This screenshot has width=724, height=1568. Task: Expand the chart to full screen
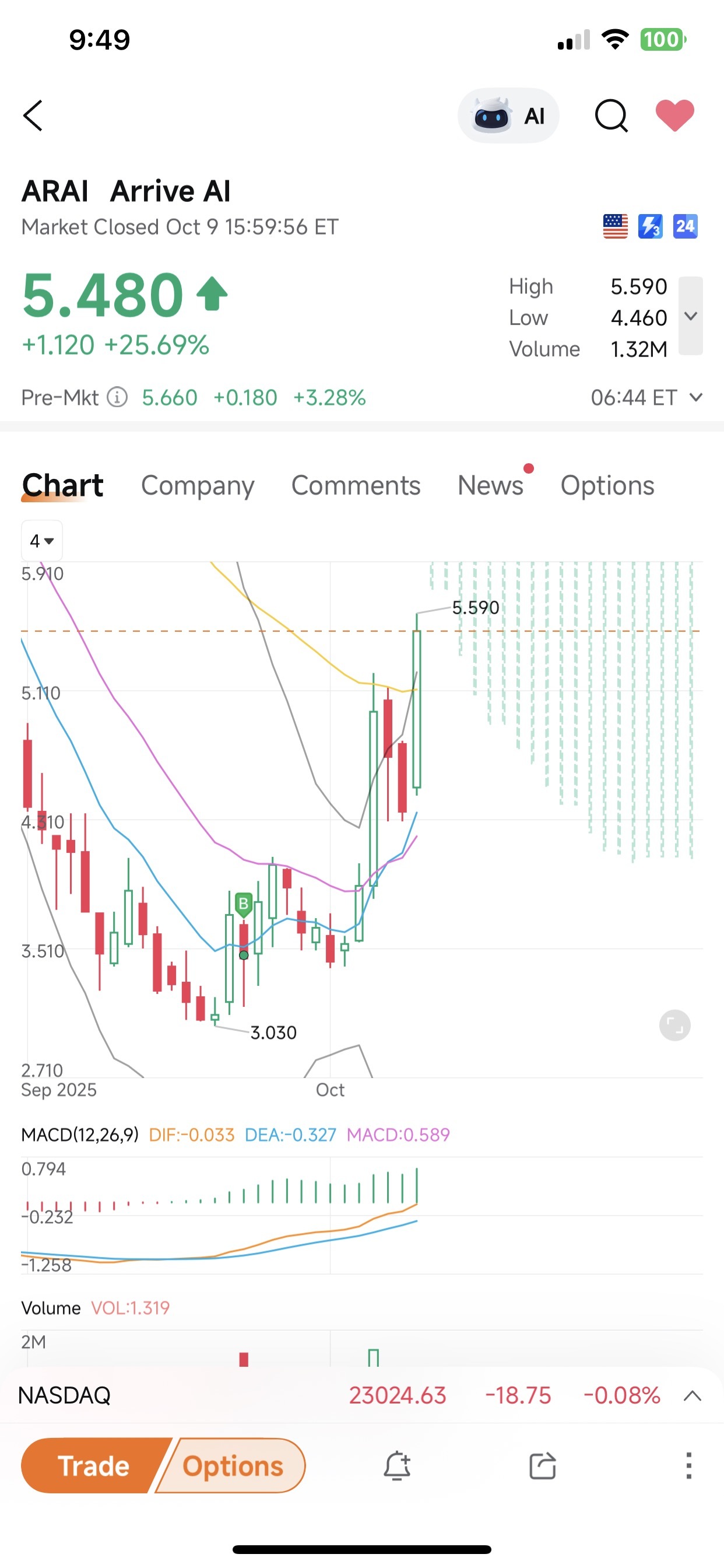674,1025
